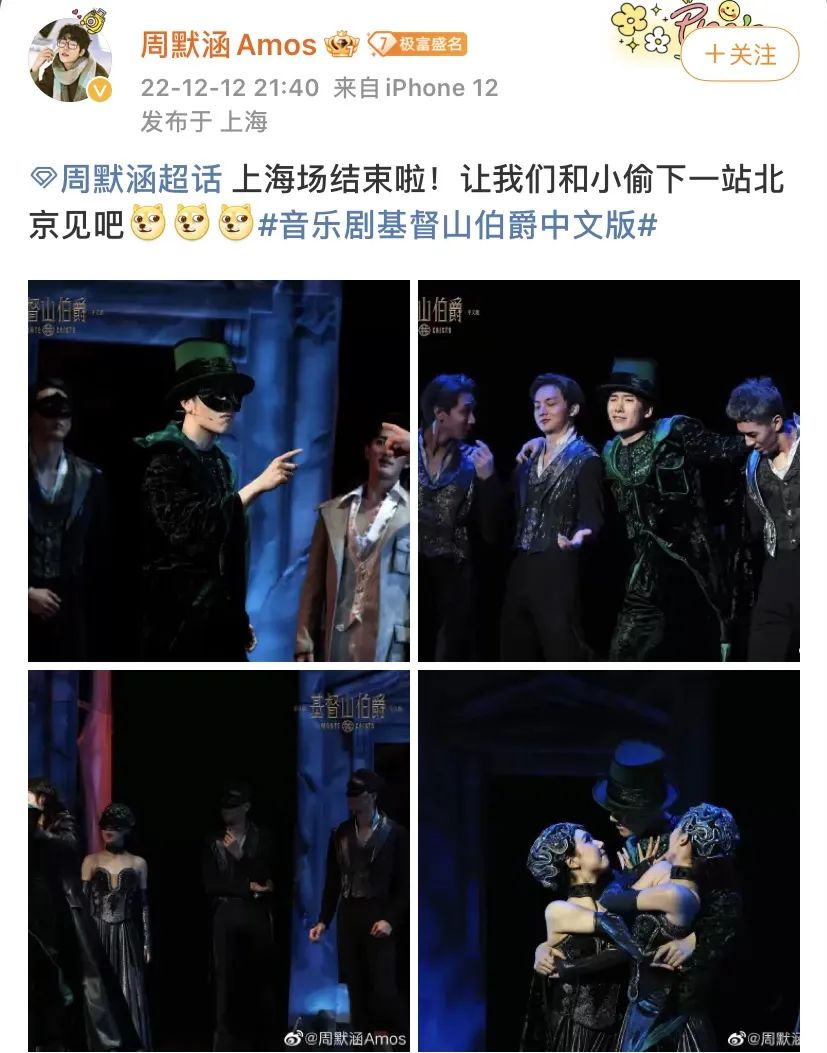Follow 周默涵 Amos with the 关注 button
This screenshot has width=827, height=1053.
click(x=740, y=54)
